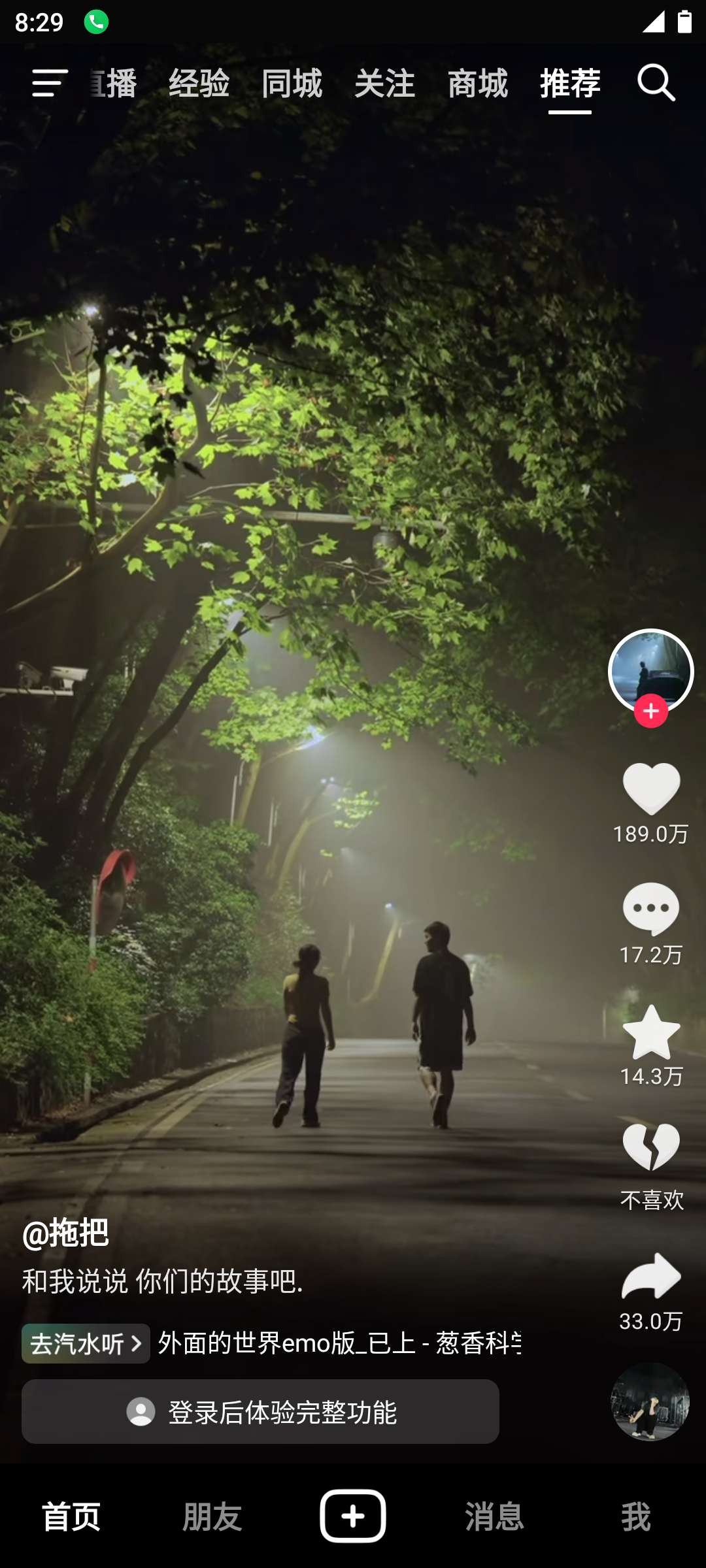Like this video

(651, 789)
